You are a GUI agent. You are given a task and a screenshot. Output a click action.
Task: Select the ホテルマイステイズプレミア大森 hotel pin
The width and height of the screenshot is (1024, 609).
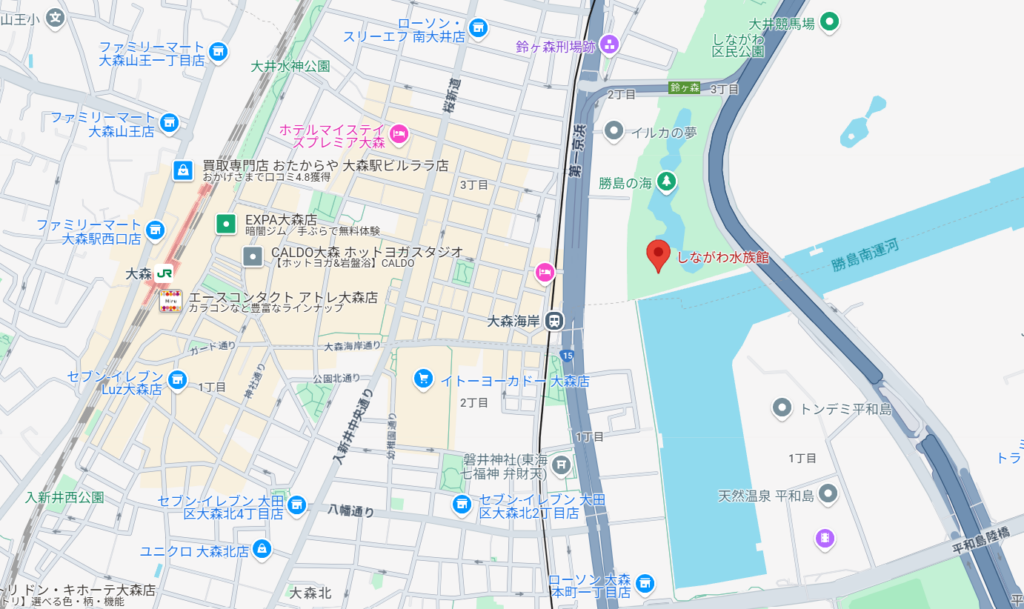(x=399, y=133)
